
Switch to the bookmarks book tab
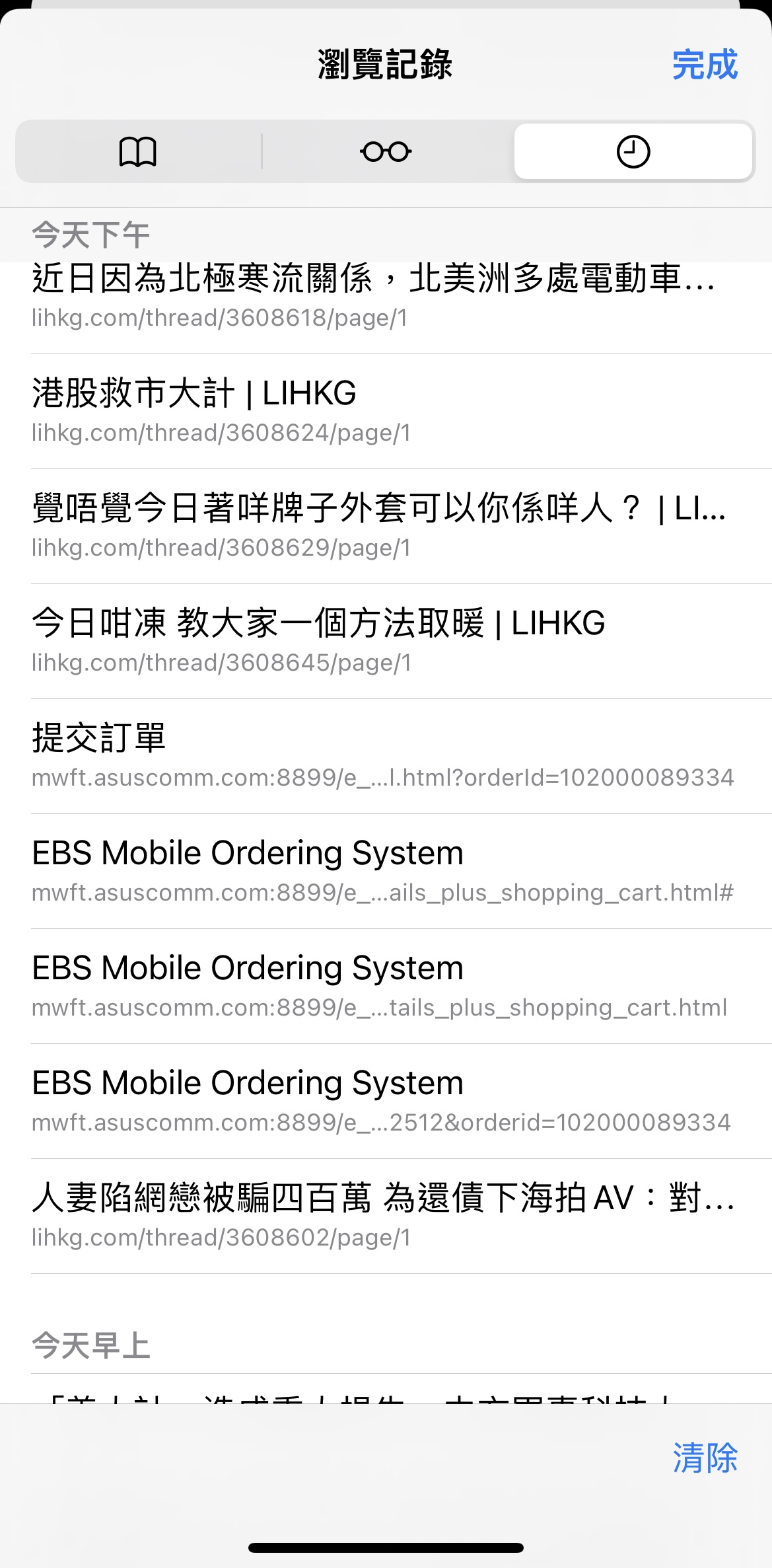click(138, 152)
